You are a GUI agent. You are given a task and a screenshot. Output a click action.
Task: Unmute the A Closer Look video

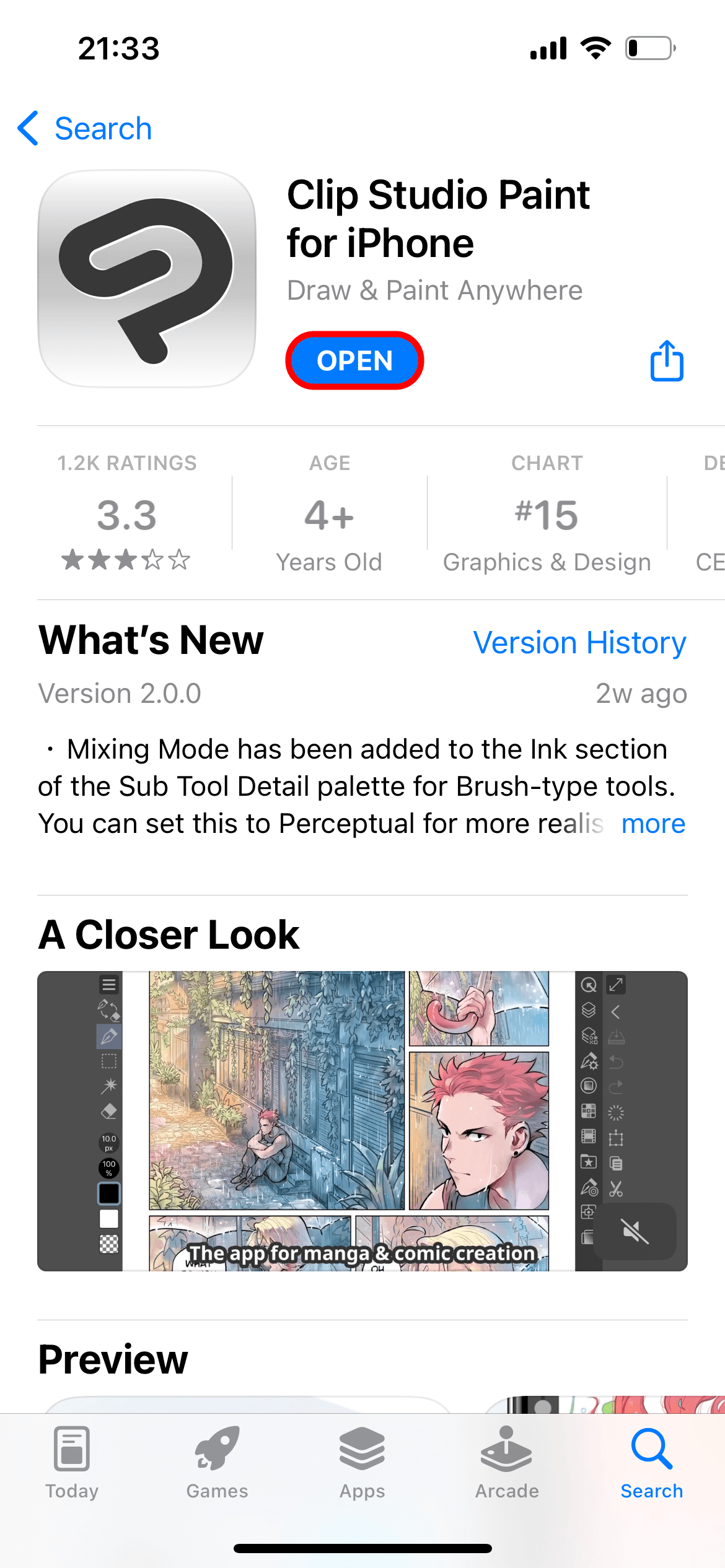[x=635, y=1231]
